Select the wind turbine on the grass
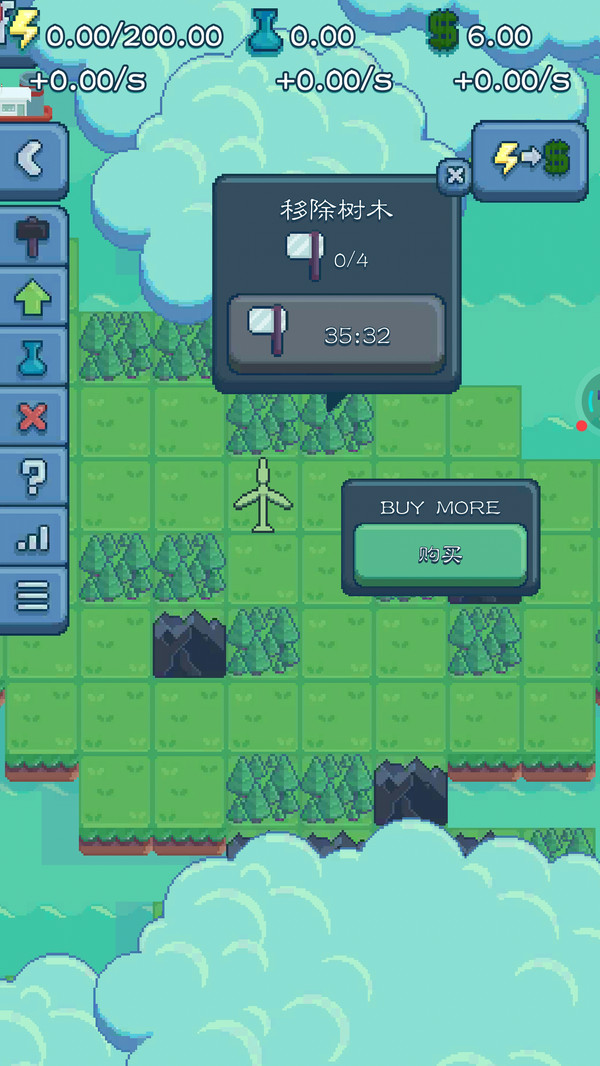 click(263, 495)
